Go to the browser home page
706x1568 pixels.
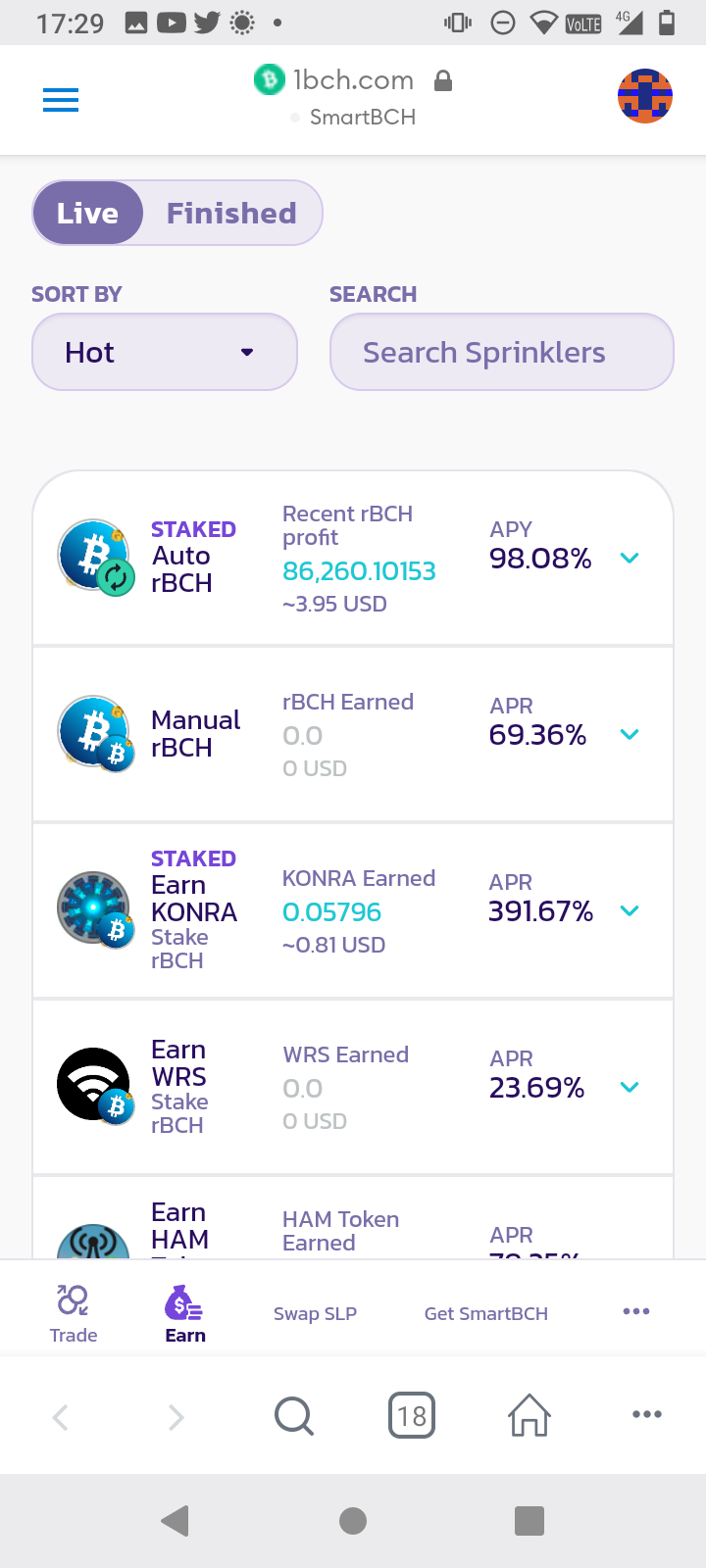coord(529,1415)
